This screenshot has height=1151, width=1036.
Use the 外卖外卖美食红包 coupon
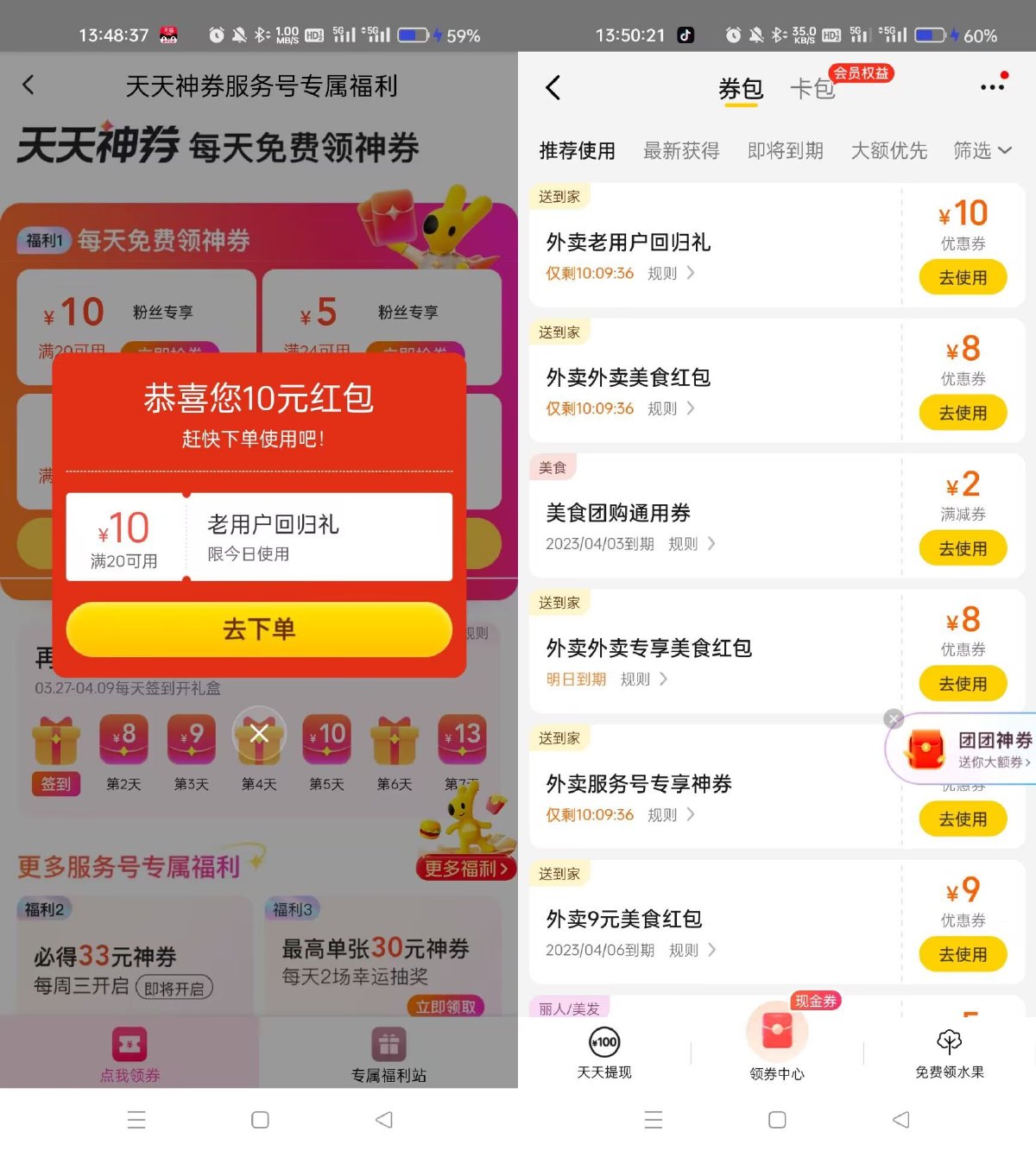coord(963,414)
